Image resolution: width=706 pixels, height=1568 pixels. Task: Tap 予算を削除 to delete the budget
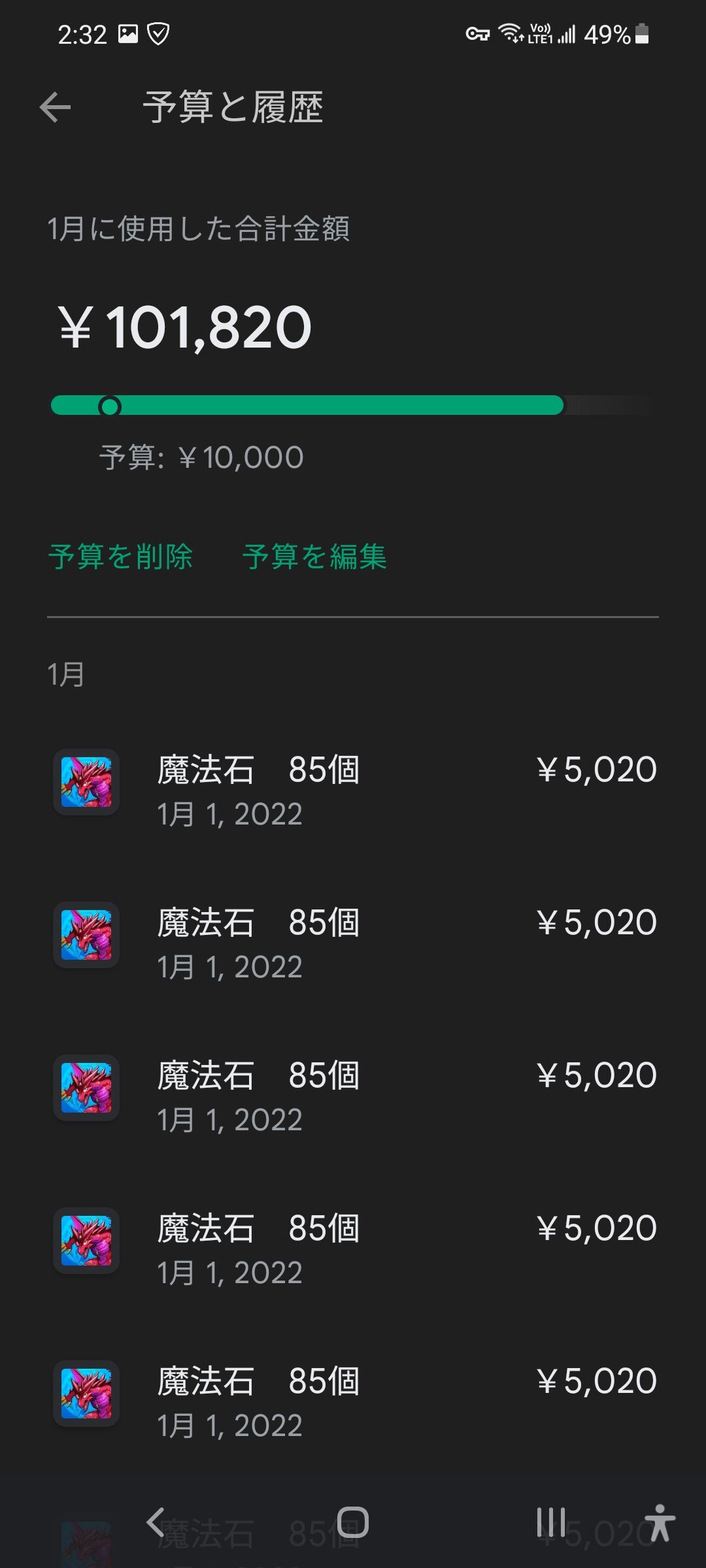[120, 557]
